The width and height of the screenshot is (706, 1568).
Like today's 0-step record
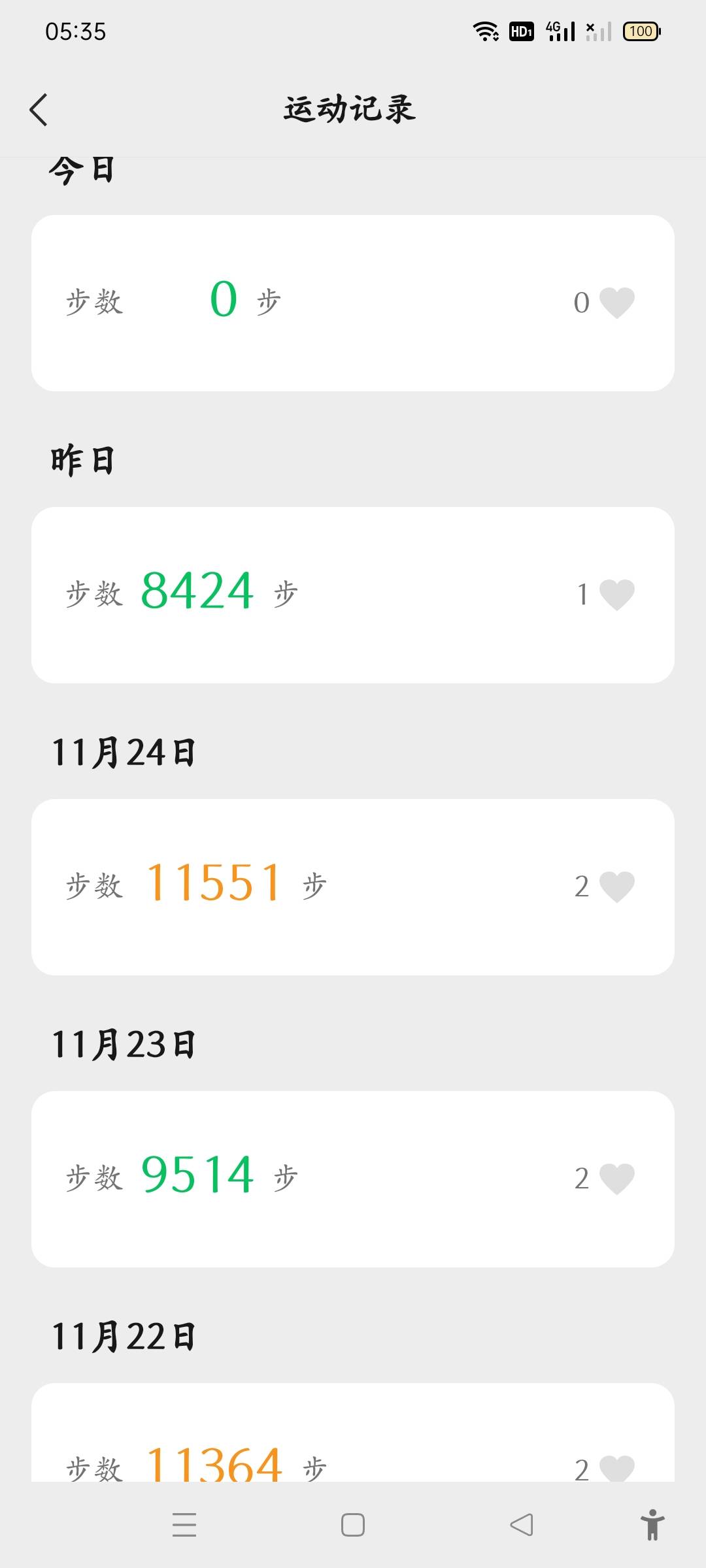[616, 303]
